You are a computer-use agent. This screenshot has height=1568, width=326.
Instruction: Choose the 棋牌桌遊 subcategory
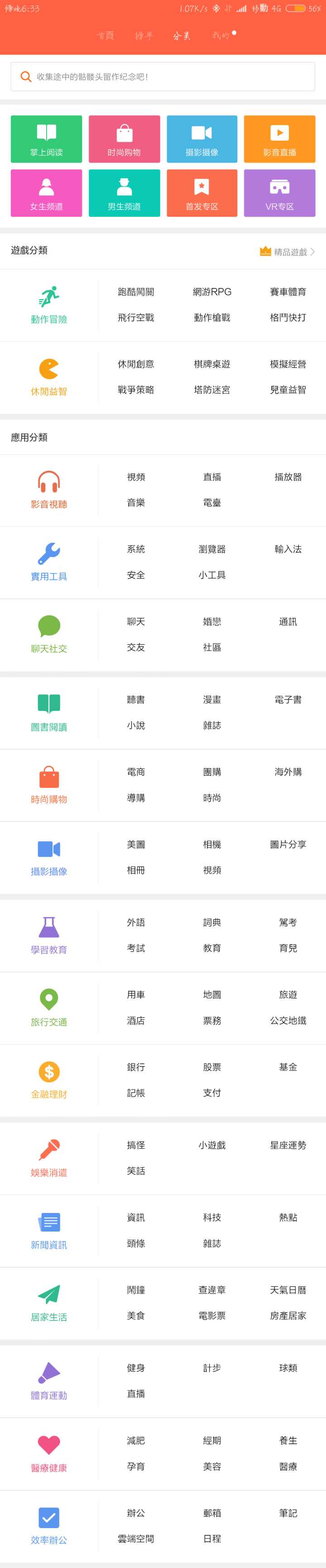tap(211, 364)
